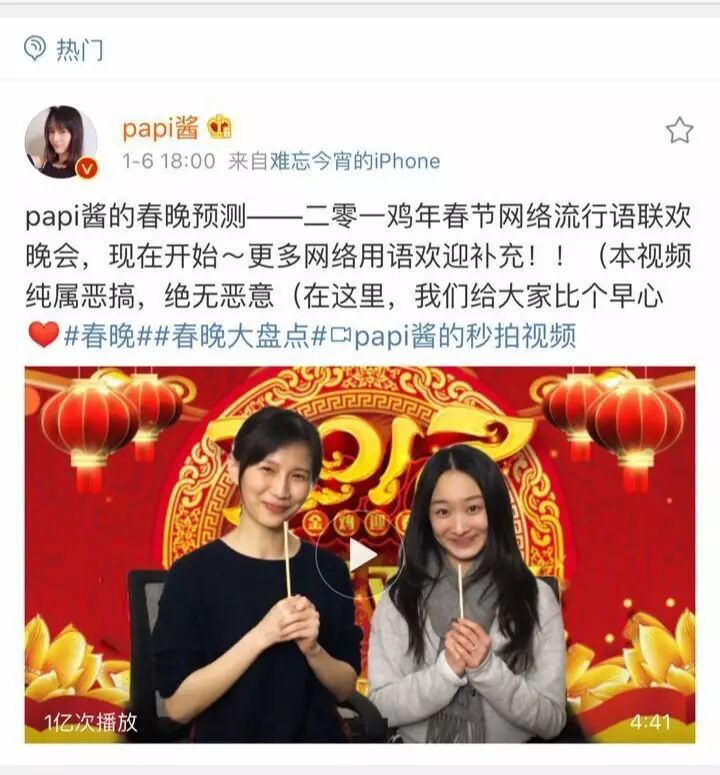The height and width of the screenshot is (775, 720).
Task: Play the papi酱 春晚 video
Action: (x=360, y=554)
